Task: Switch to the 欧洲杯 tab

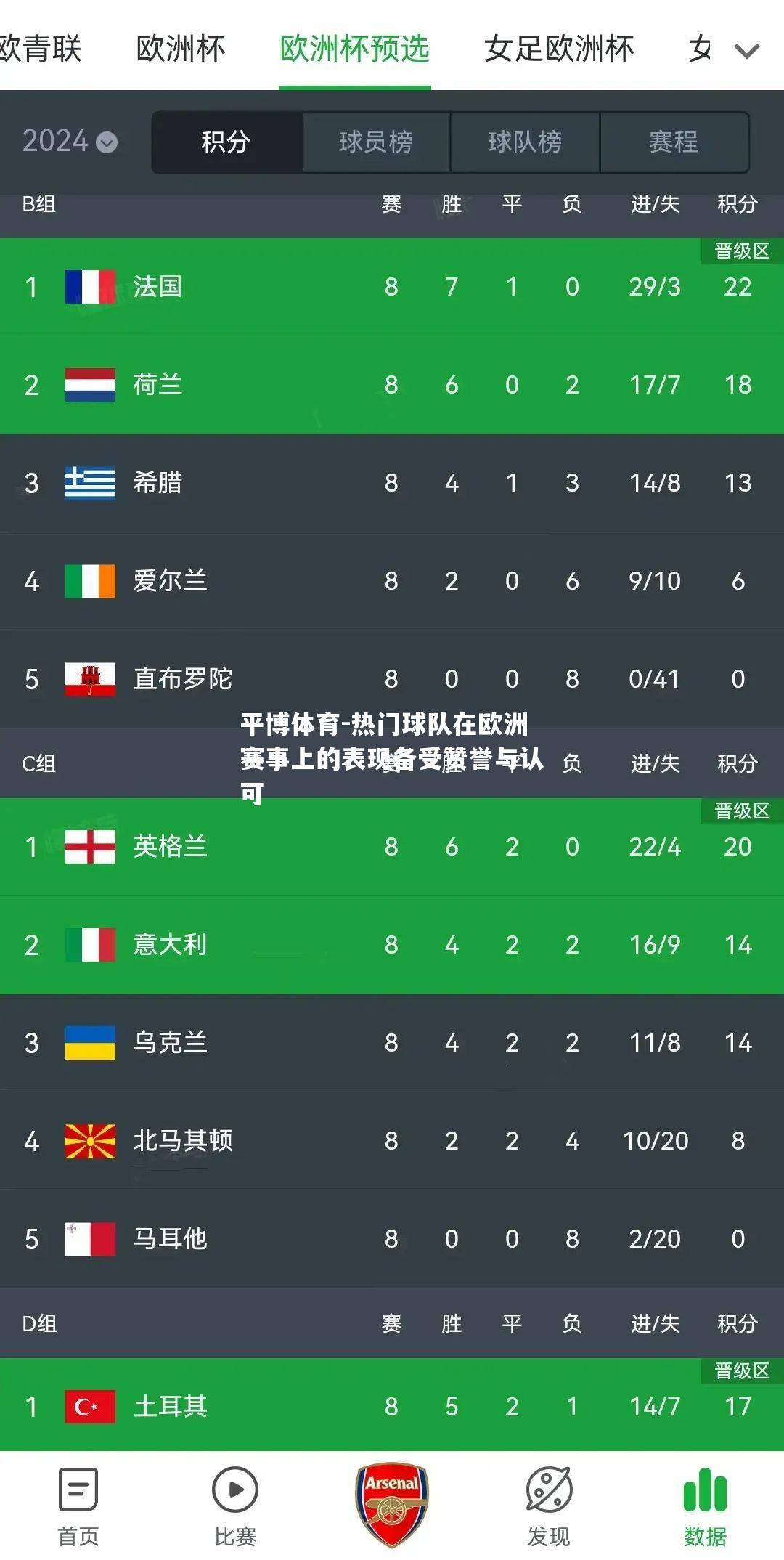Action: click(x=181, y=49)
